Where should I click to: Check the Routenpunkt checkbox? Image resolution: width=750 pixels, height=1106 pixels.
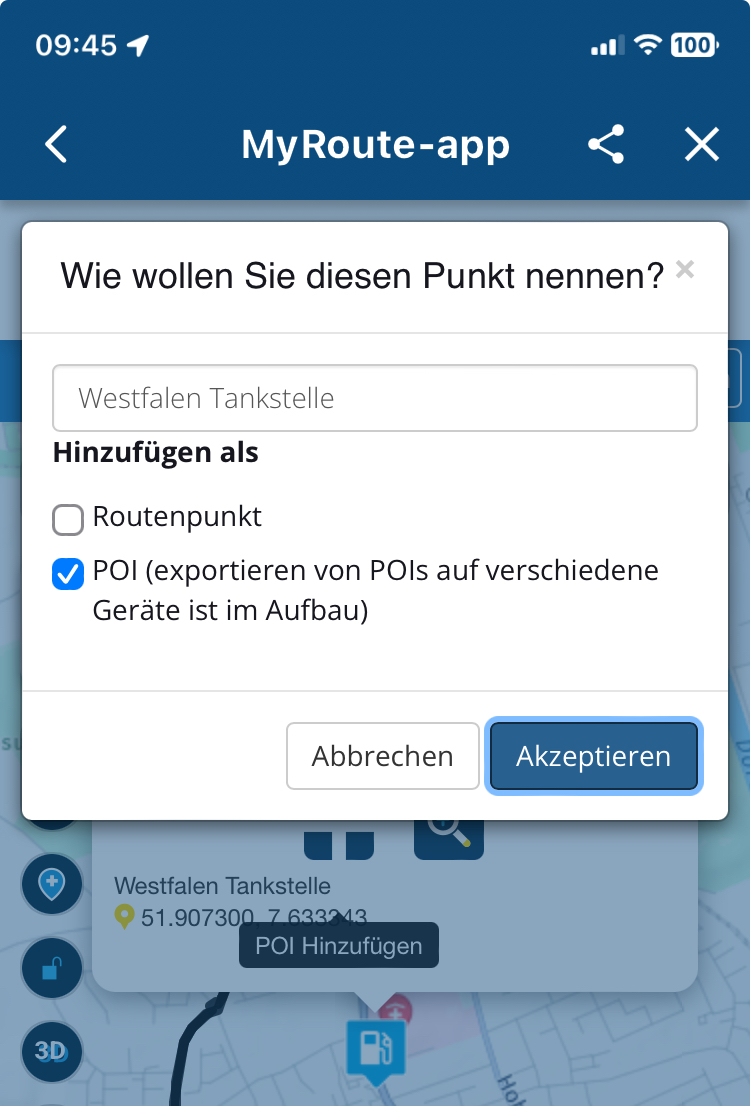[68, 520]
